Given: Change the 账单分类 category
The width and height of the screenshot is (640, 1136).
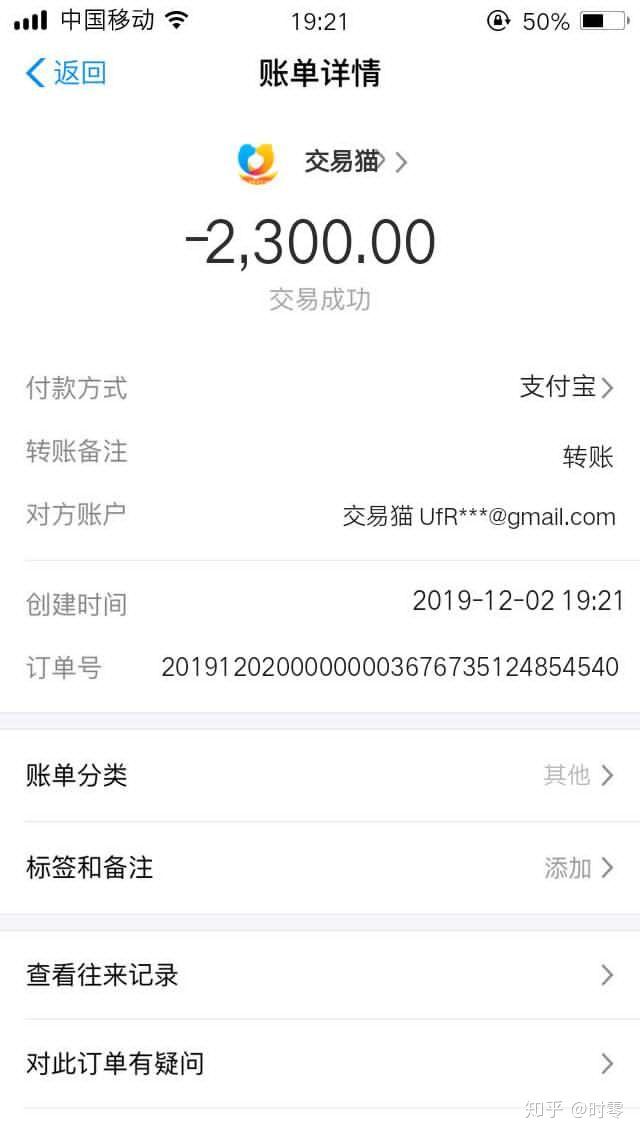Looking at the screenshot, I should [x=320, y=775].
